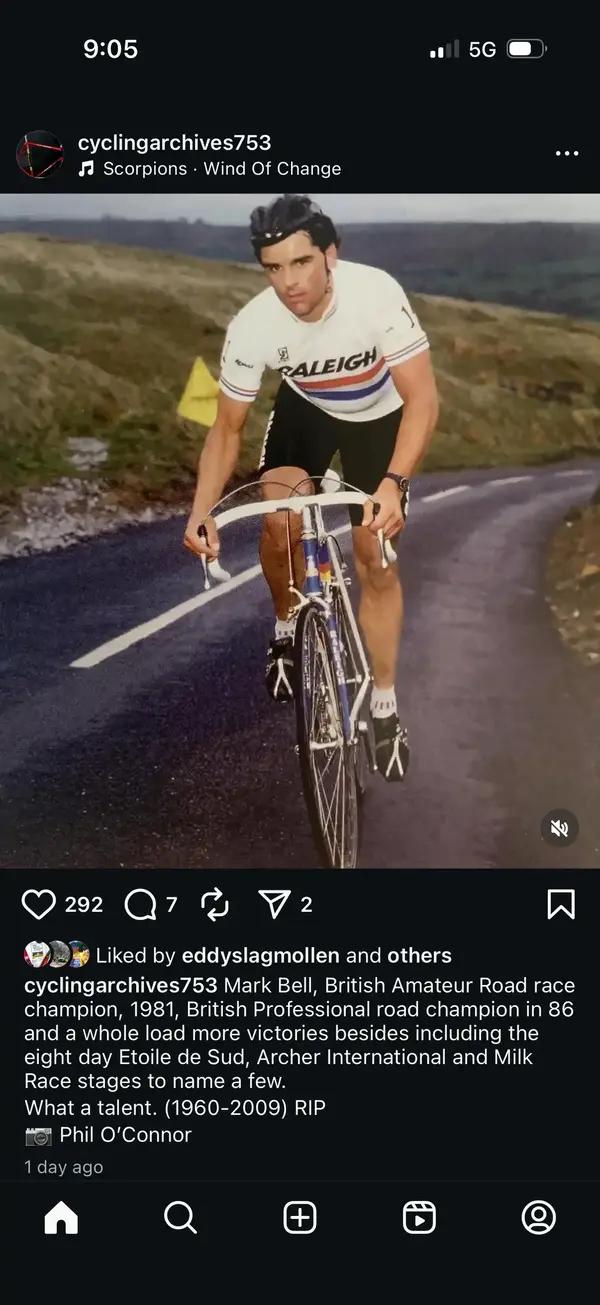
Task: Like the cyclingarchives753 post
Action: [39, 905]
